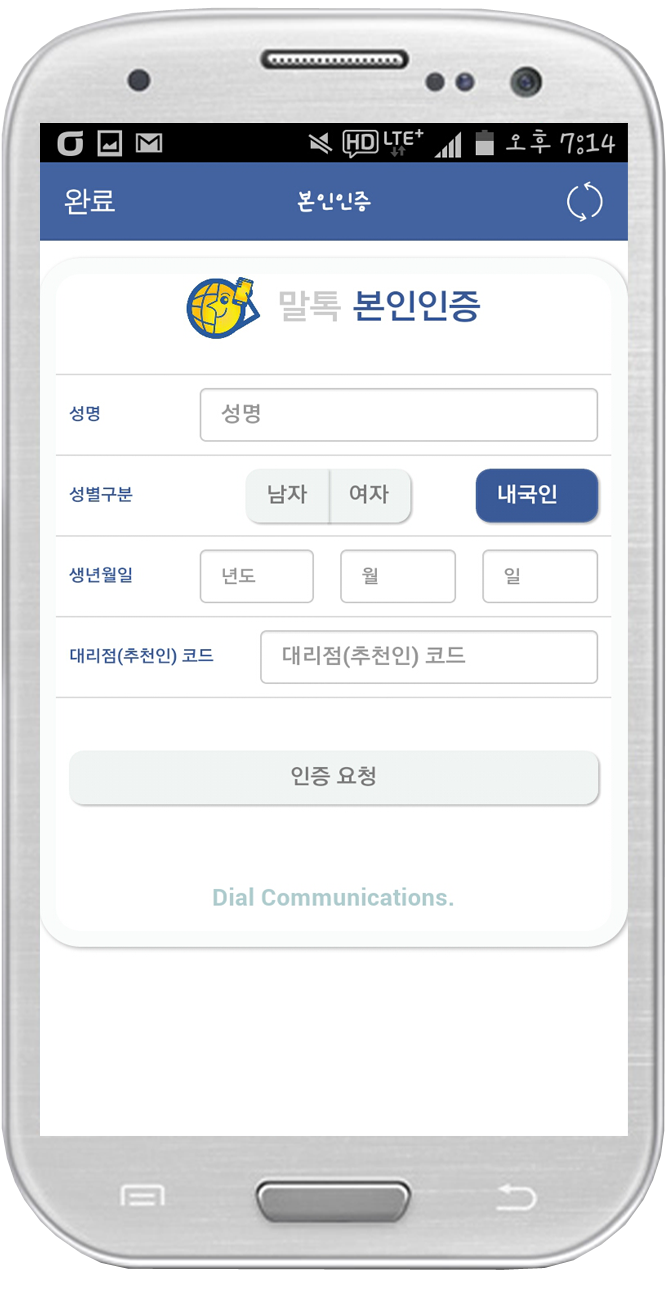Screen dimensions: 666x1293
Task: Tap 완료 in the top bar
Action: [90, 201]
